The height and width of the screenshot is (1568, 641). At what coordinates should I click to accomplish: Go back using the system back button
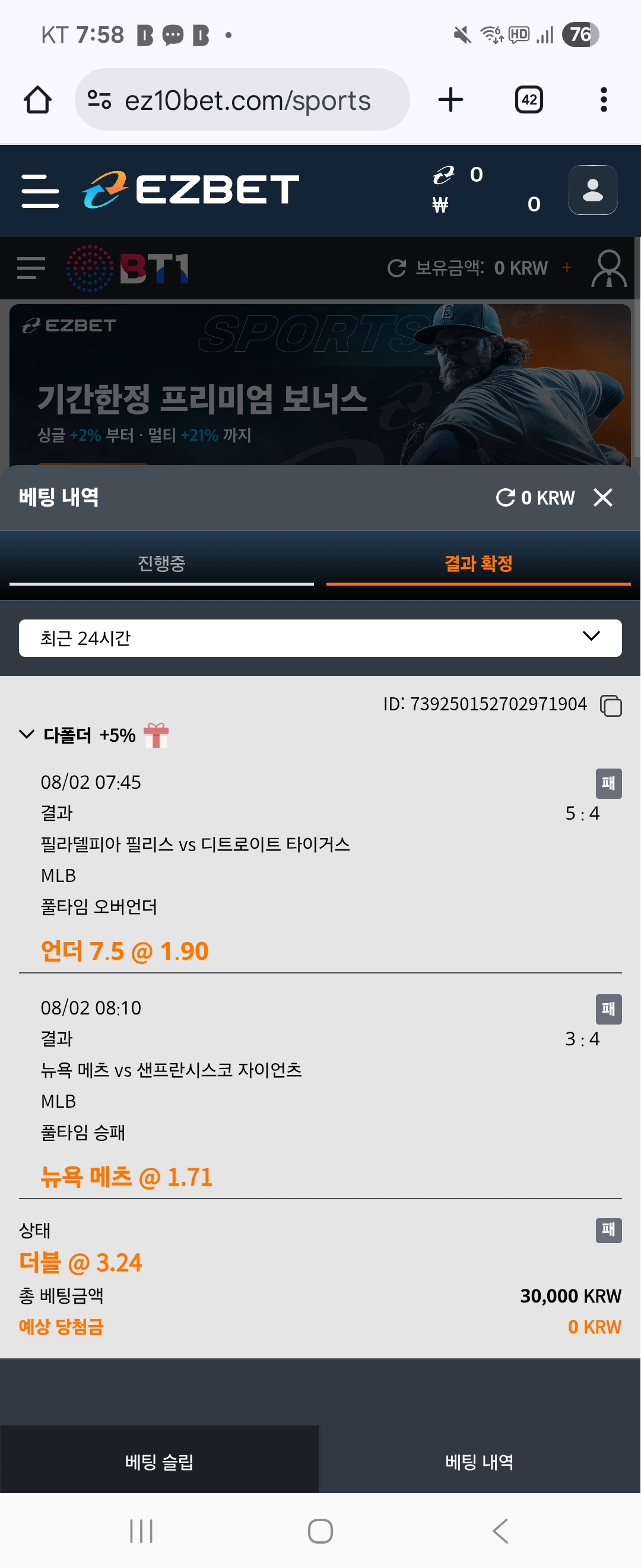coord(500,1530)
